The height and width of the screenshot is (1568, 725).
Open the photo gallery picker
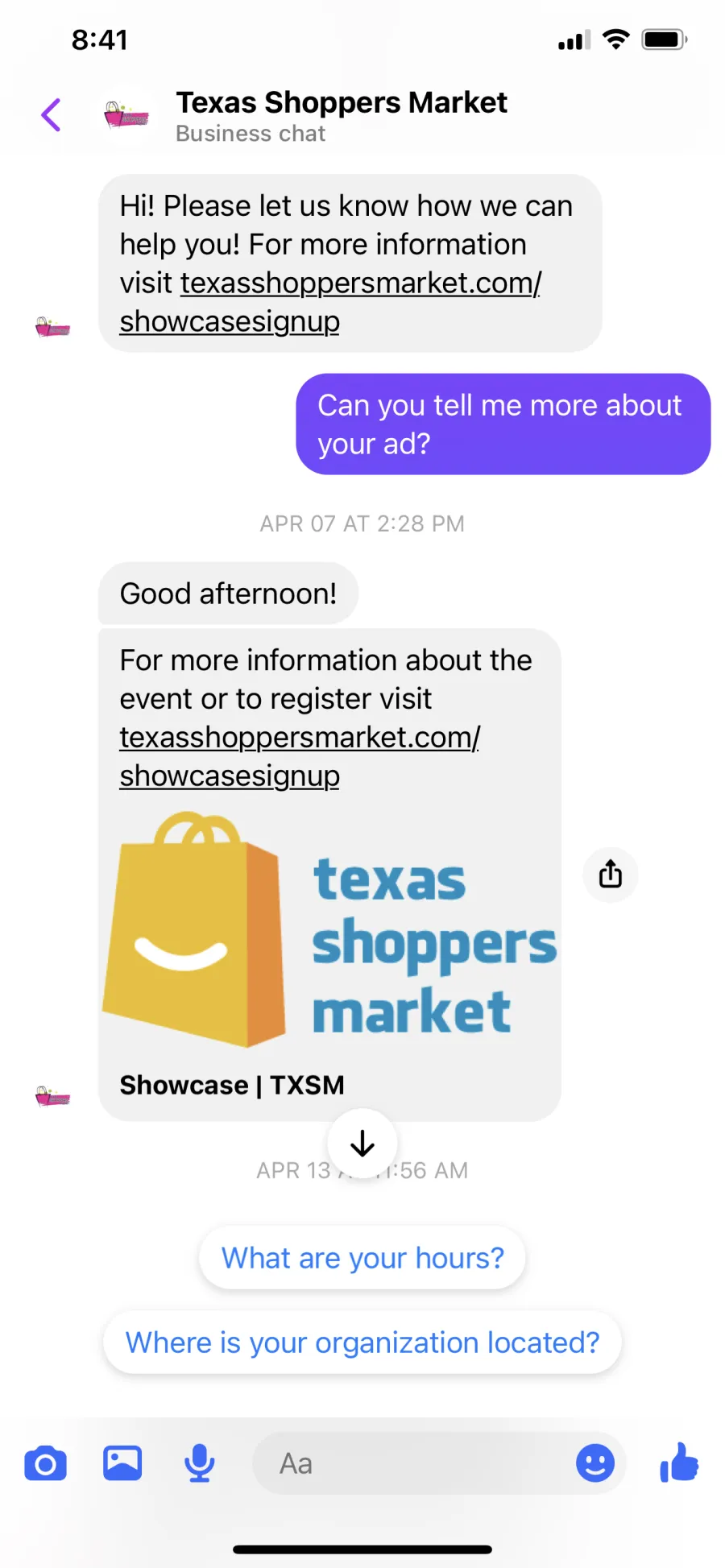[x=122, y=1463]
